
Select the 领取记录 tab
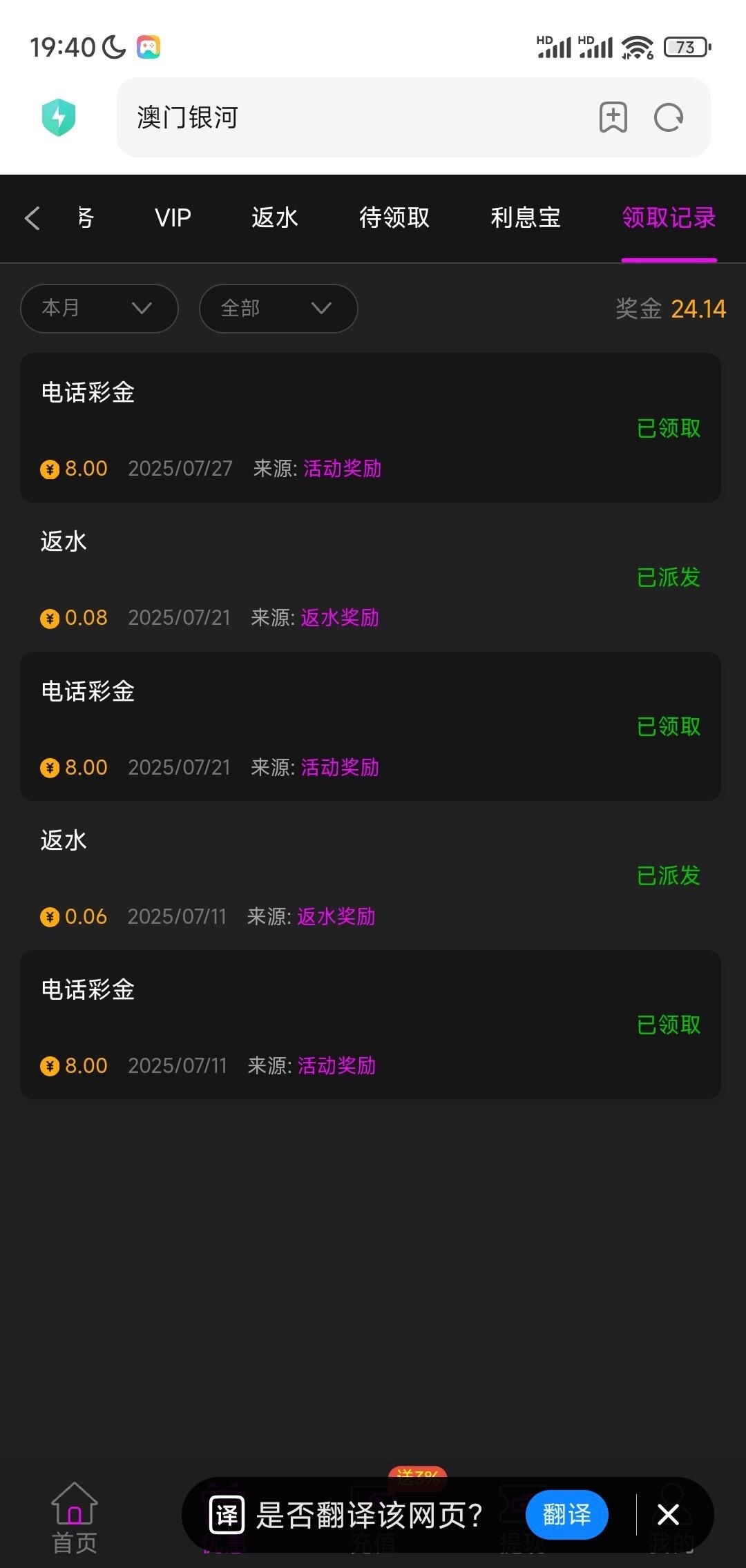[x=669, y=218]
